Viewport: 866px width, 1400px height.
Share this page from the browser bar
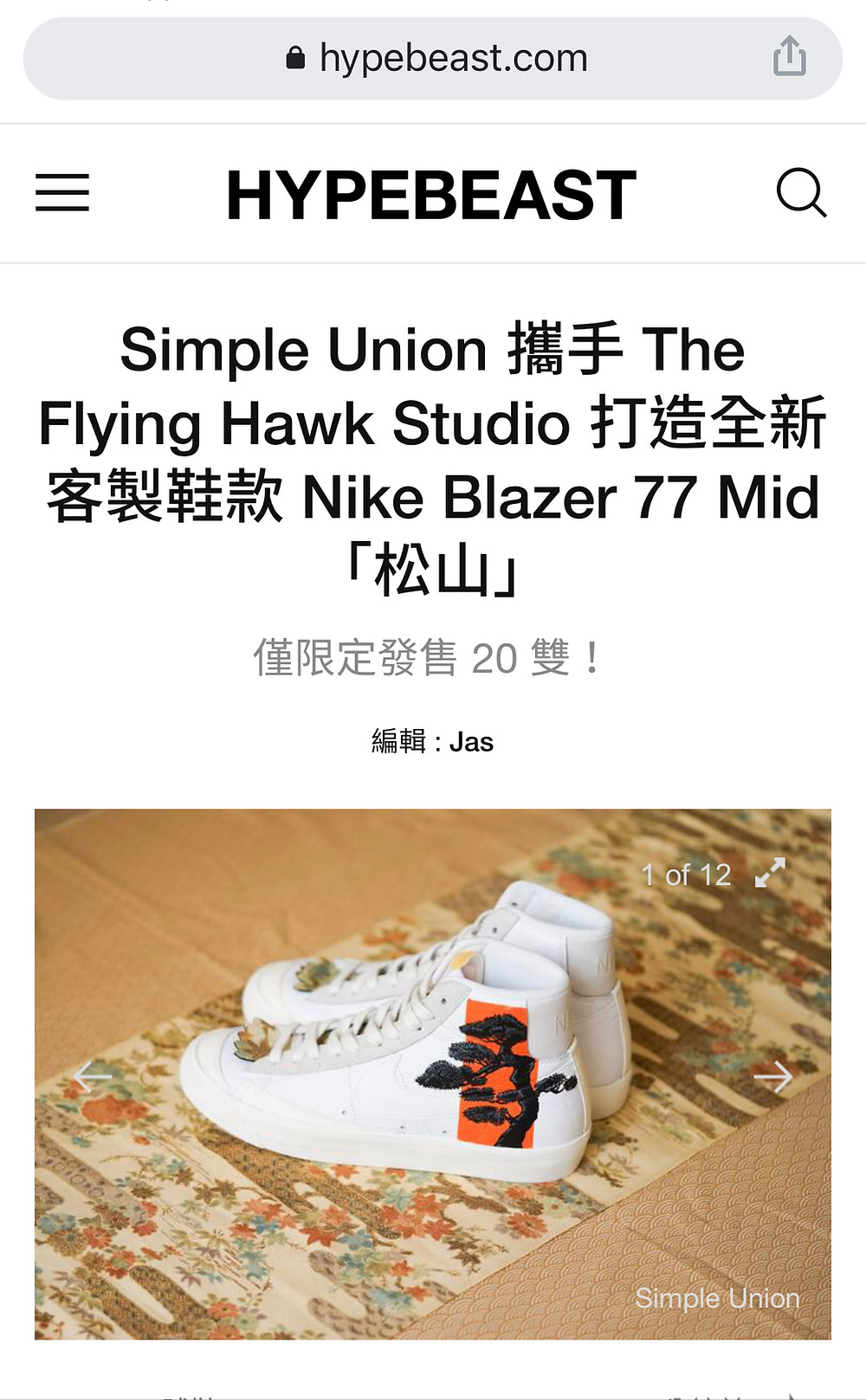(x=789, y=56)
